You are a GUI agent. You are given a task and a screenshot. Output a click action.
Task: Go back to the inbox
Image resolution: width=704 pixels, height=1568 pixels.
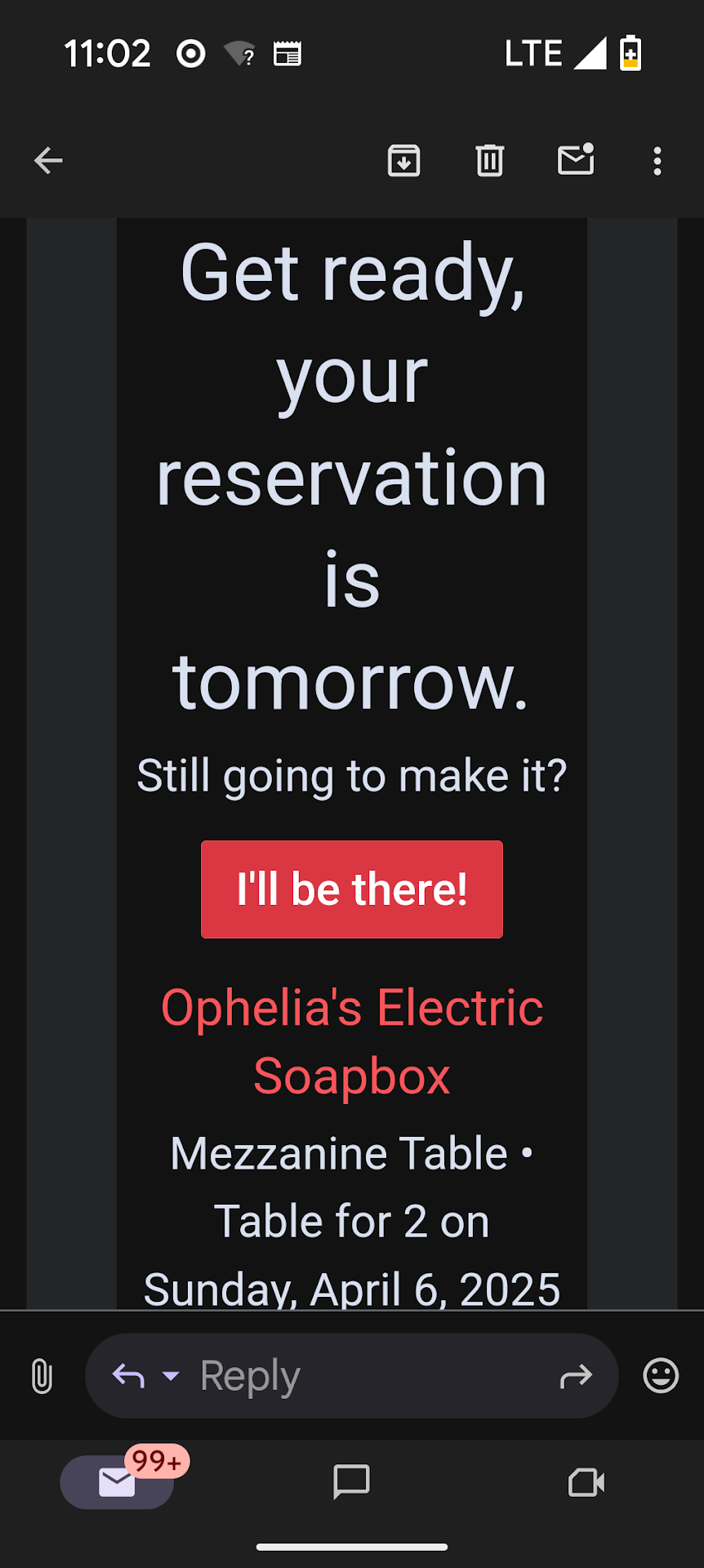(48, 161)
